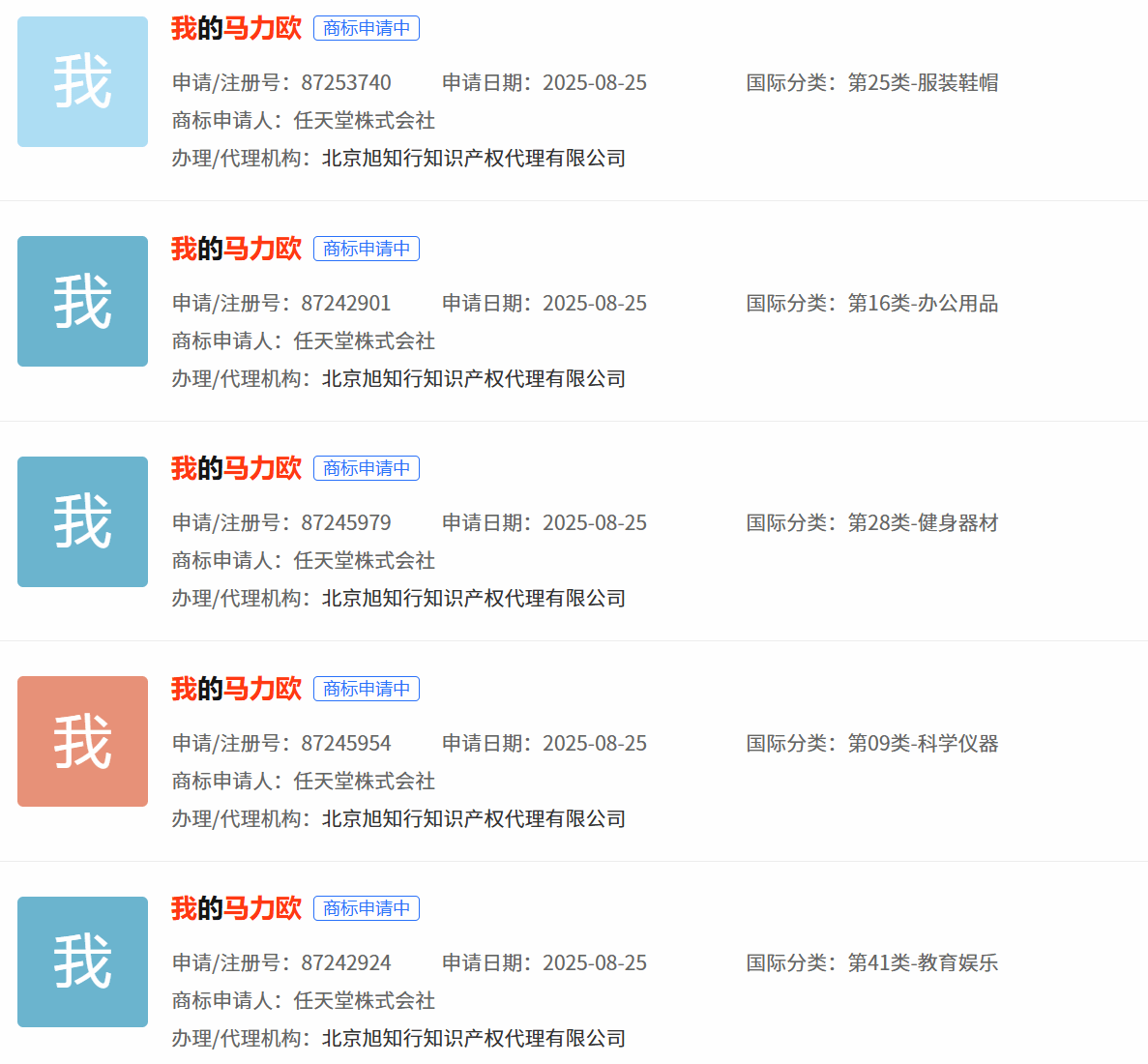Open the trademark result in 第41类-教育娱乐

tap(236, 908)
